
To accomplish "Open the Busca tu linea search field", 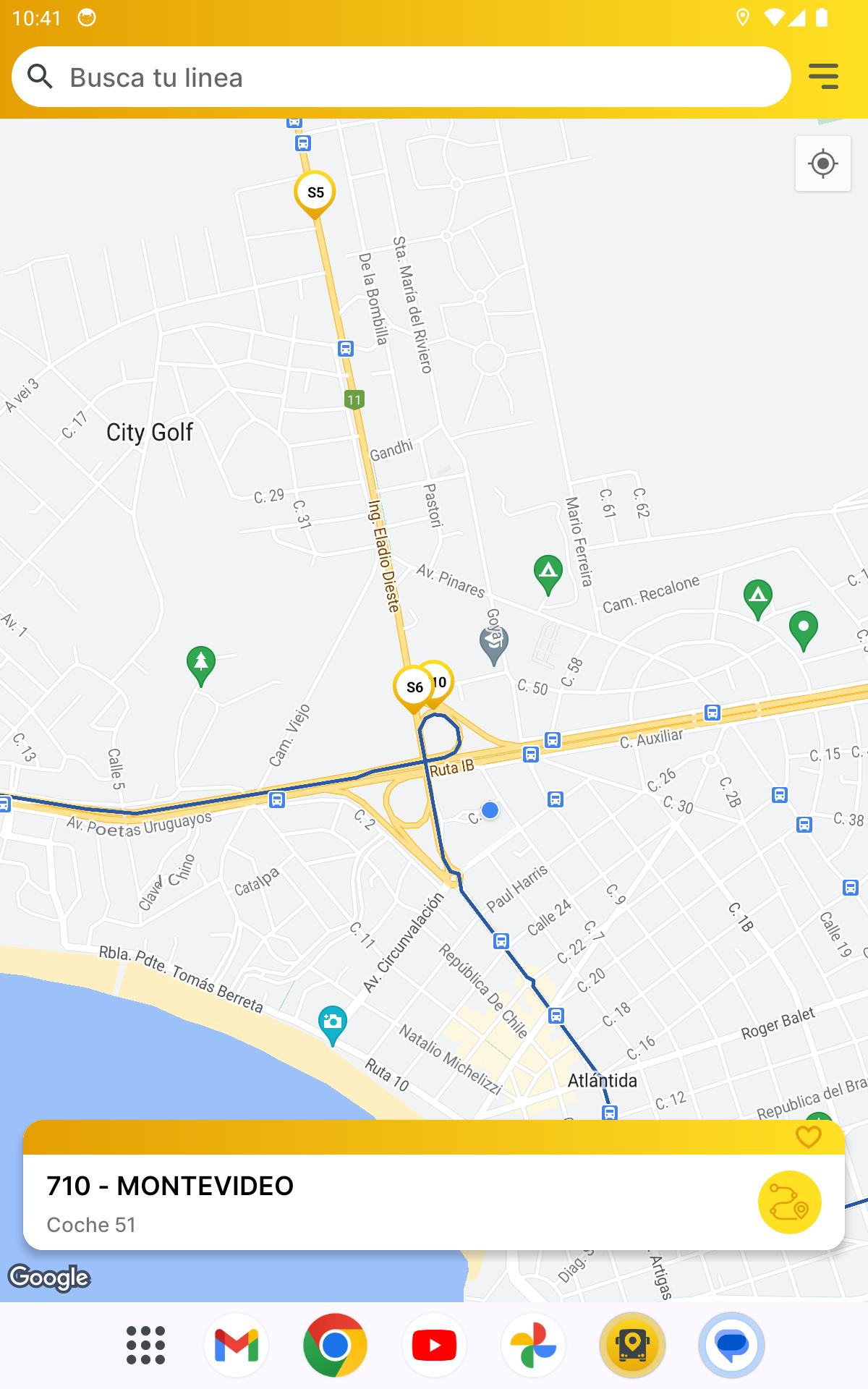I will [401, 77].
